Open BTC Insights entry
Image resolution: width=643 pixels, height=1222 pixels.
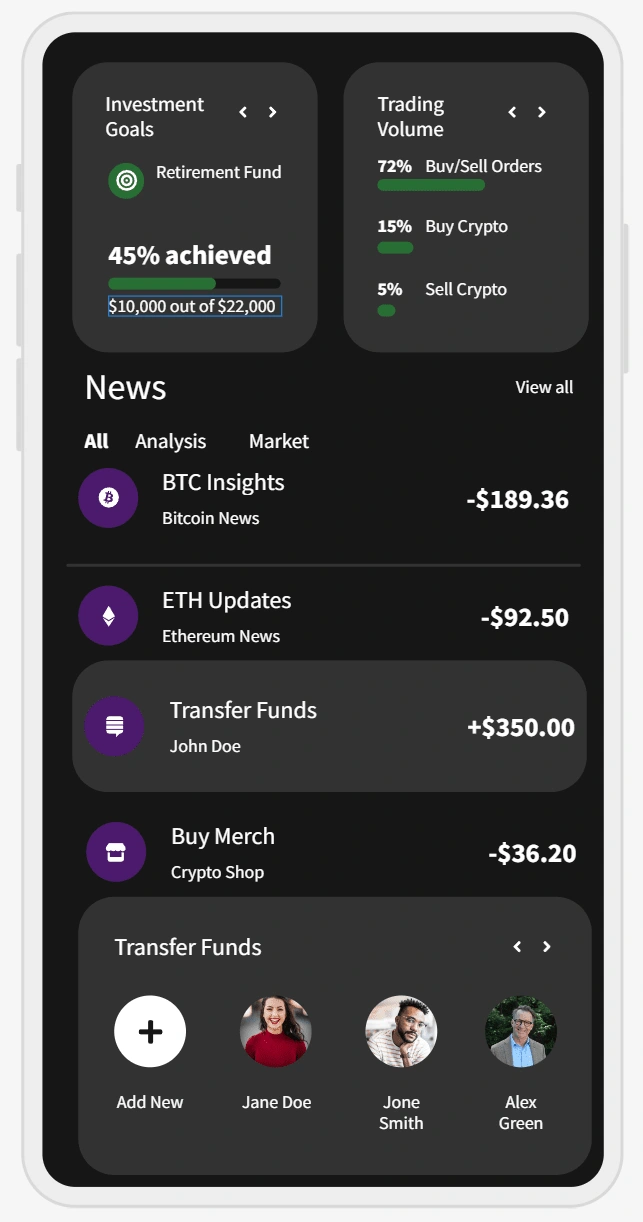[x=323, y=499]
